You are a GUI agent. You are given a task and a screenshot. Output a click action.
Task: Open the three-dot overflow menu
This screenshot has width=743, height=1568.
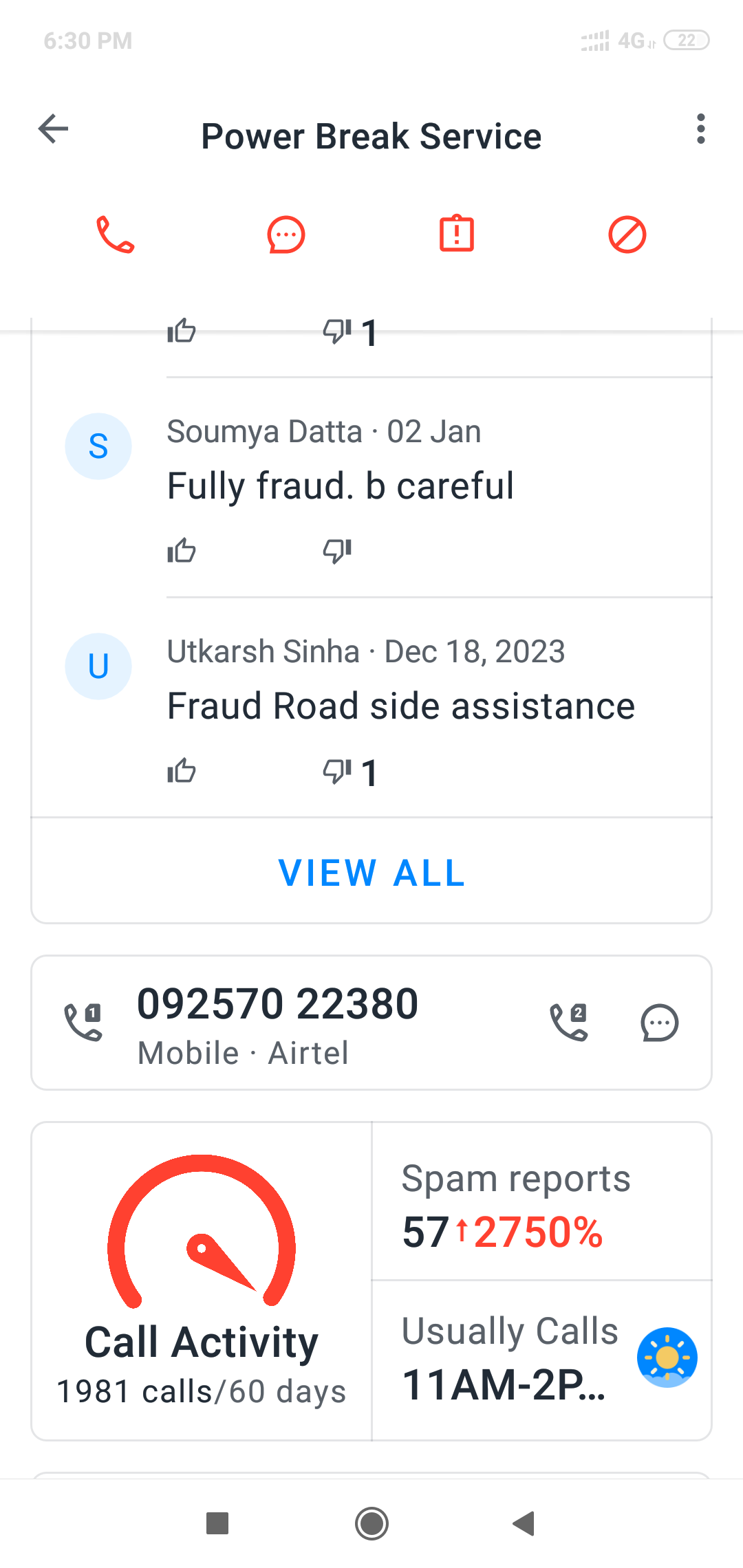coord(700,129)
